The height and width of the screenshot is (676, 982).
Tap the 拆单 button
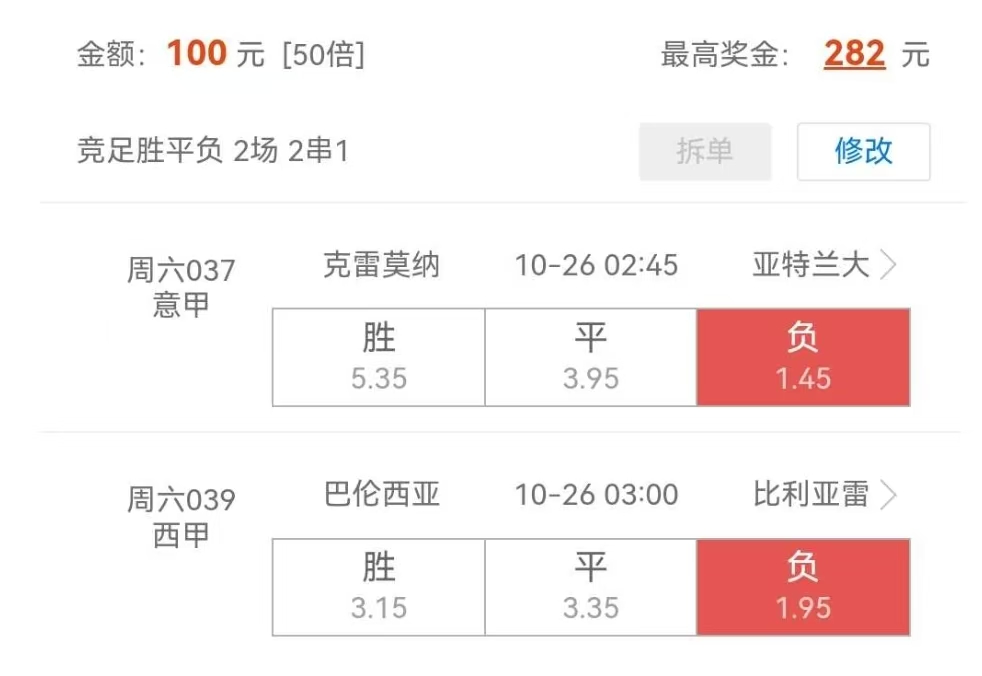click(704, 152)
